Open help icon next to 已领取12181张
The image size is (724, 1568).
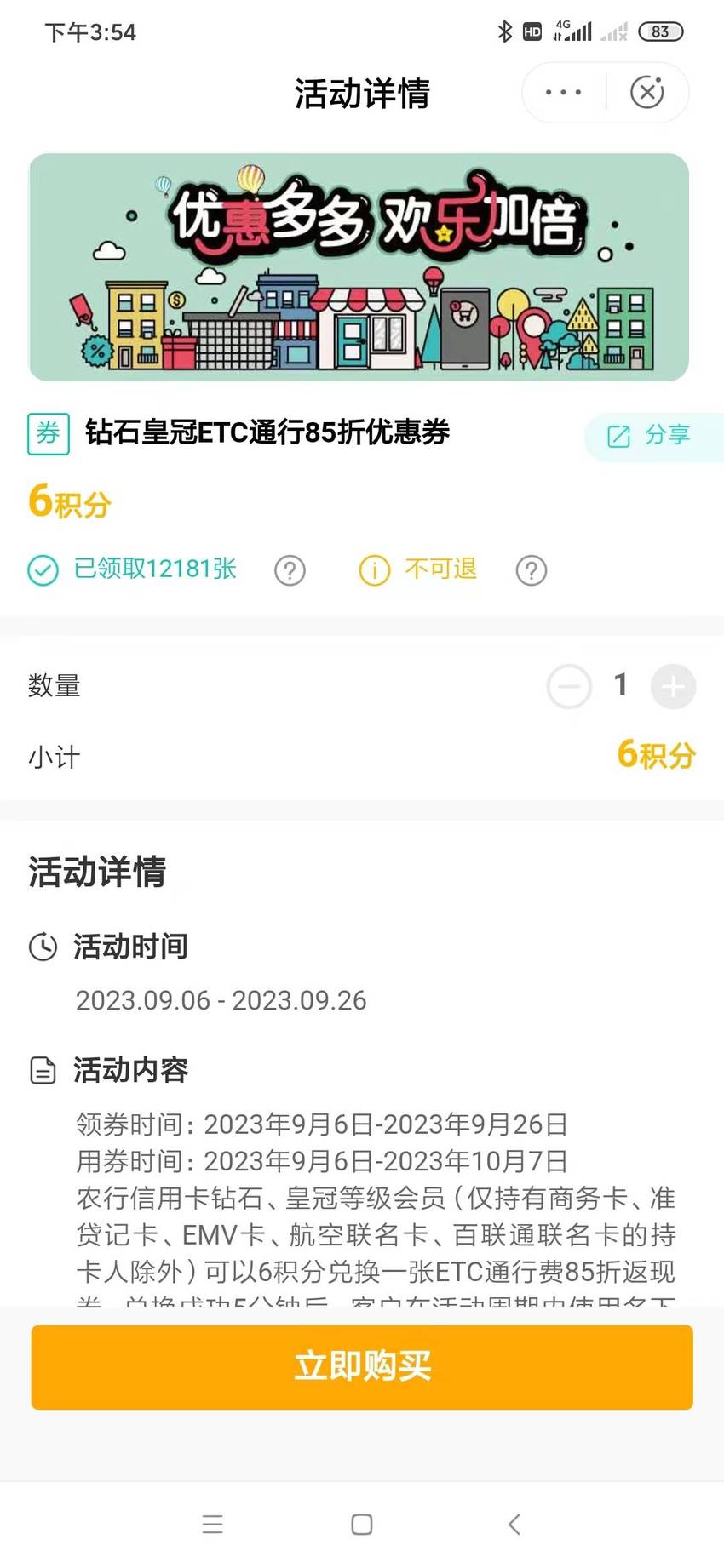(290, 569)
